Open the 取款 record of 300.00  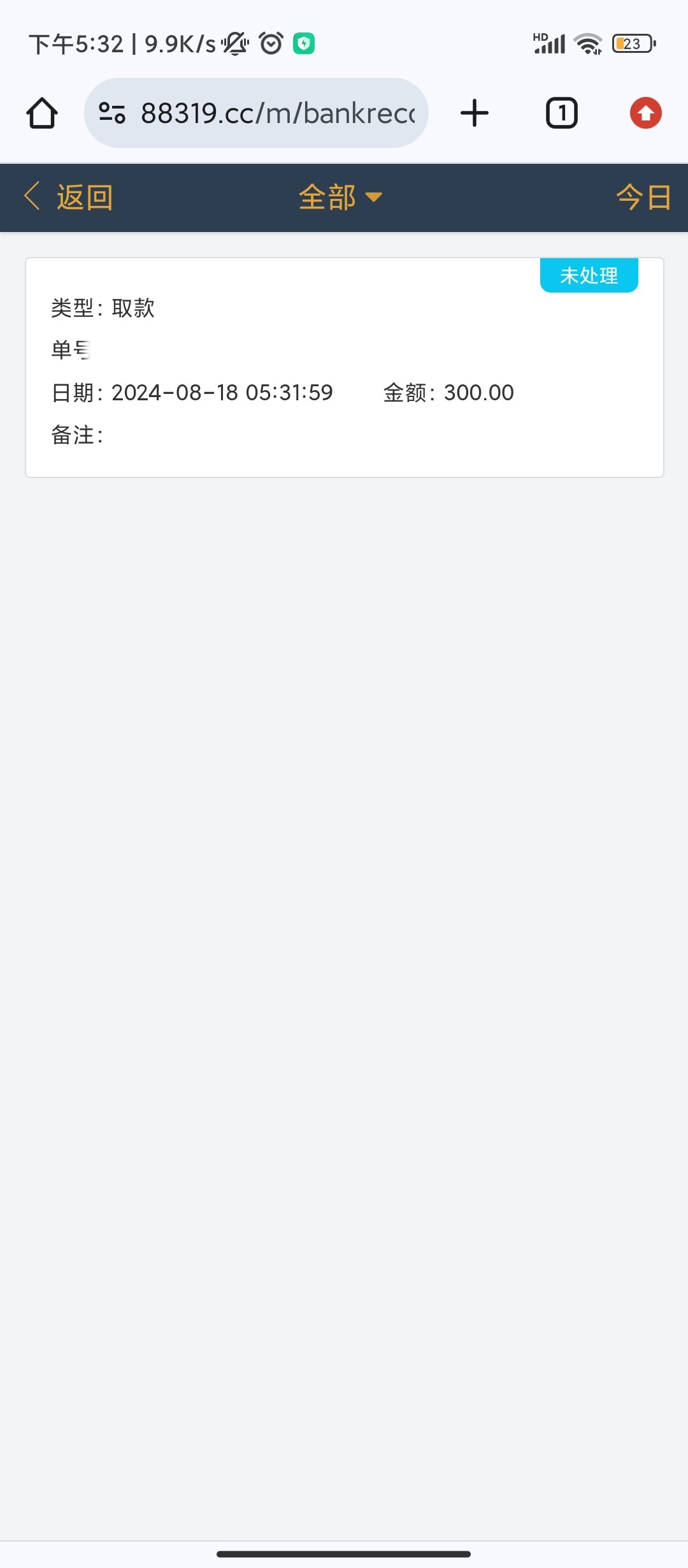coord(344,368)
